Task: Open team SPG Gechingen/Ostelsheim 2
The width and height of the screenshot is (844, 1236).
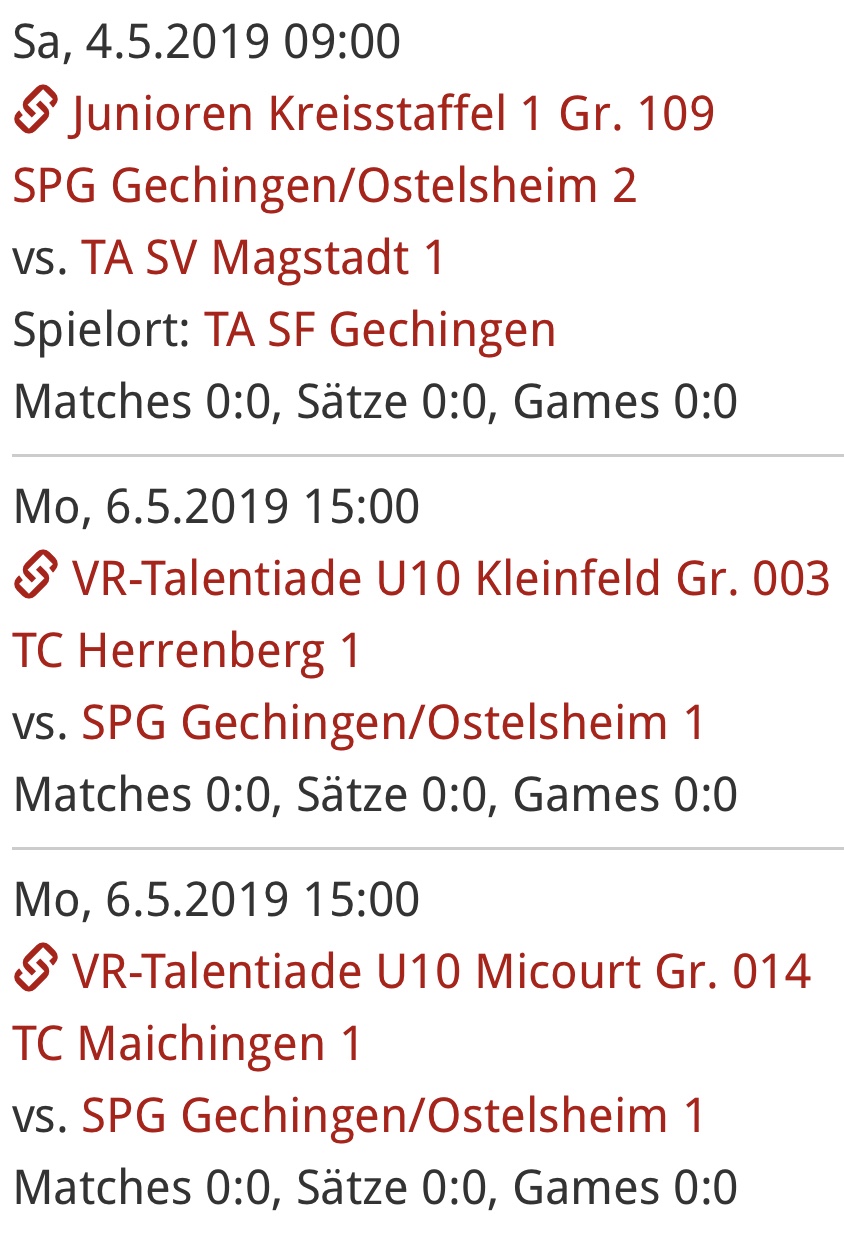Action: (324, 187)
